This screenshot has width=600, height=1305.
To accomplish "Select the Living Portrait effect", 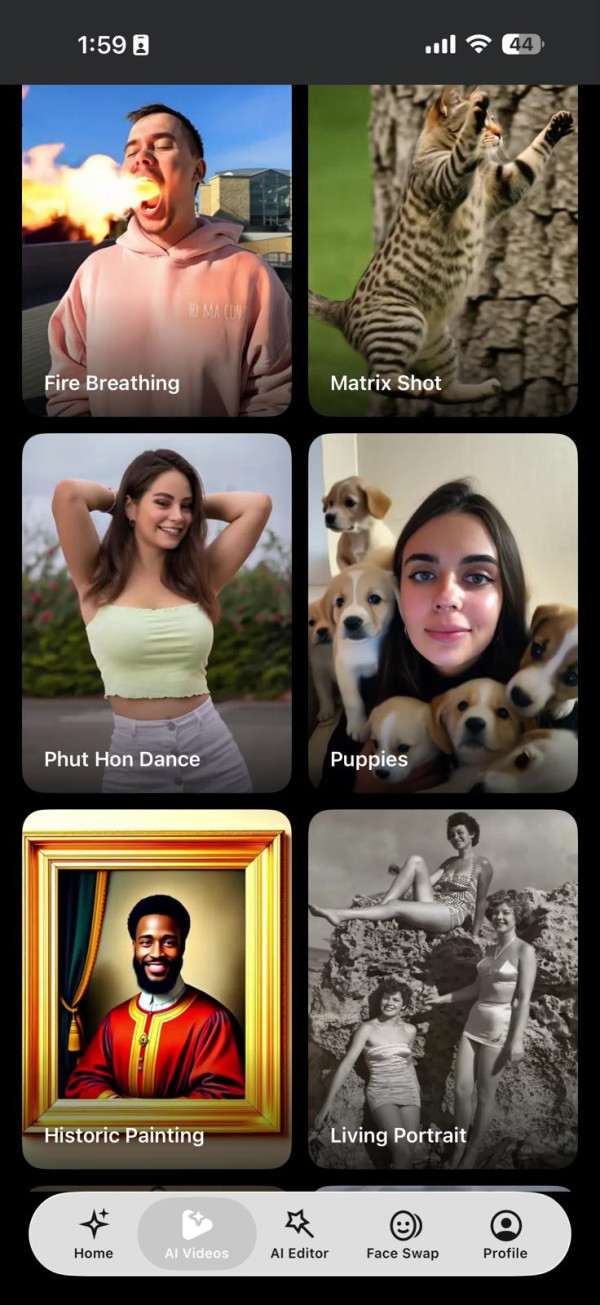I will pos(443,988).
